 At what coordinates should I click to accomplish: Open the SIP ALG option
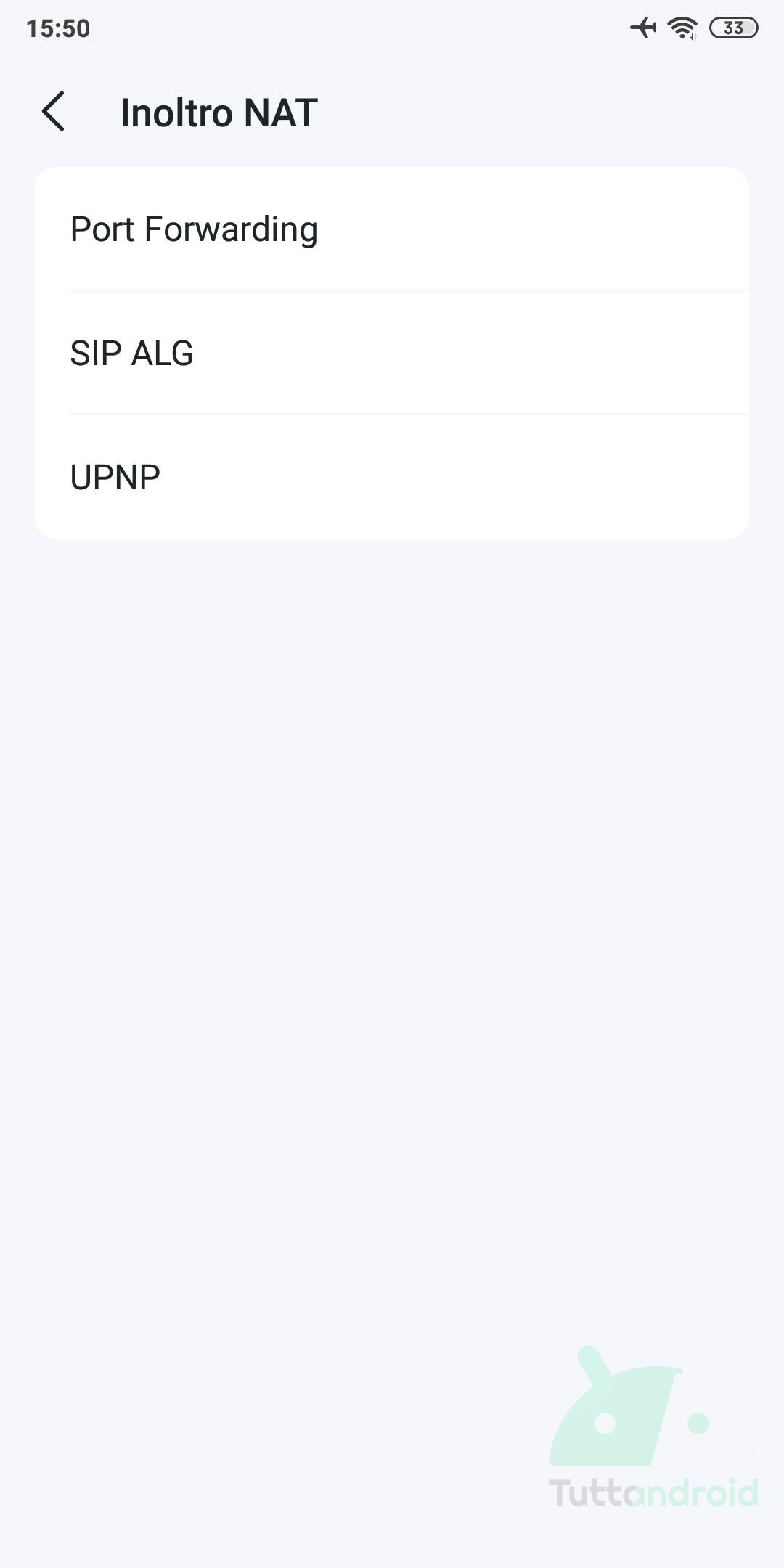tap(392, 353)
